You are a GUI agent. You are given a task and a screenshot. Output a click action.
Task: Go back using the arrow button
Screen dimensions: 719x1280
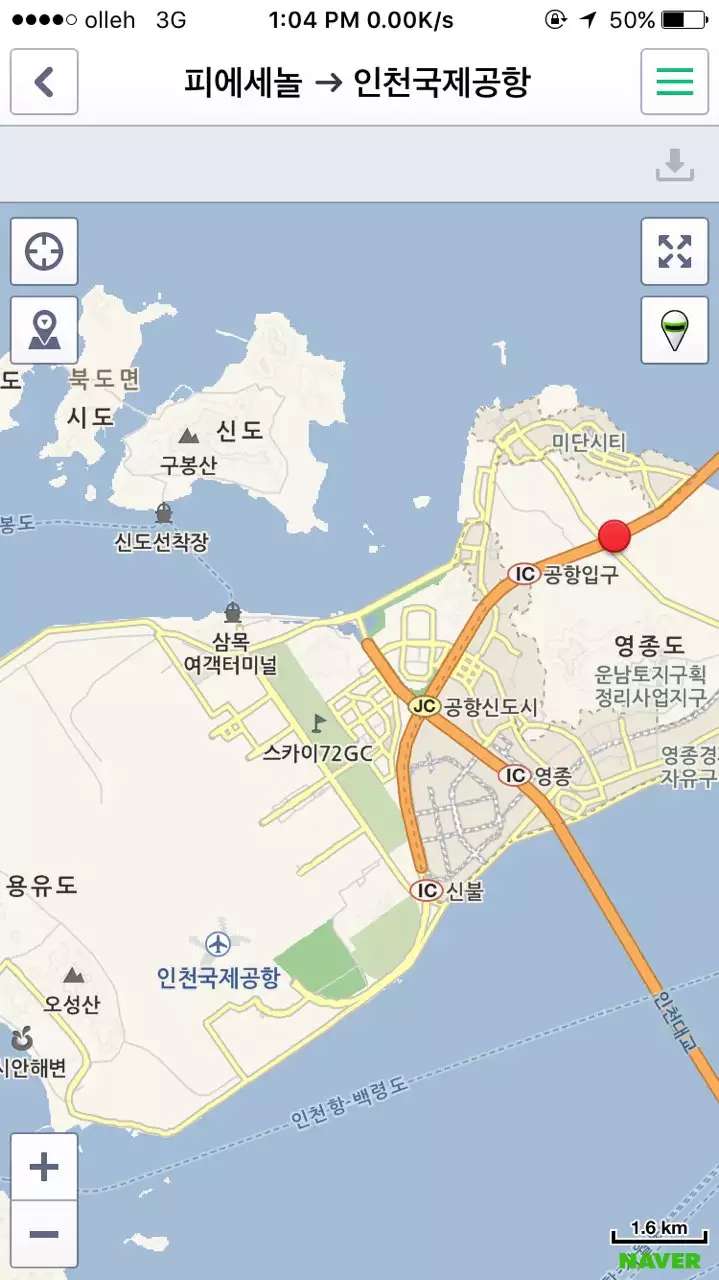44,82
